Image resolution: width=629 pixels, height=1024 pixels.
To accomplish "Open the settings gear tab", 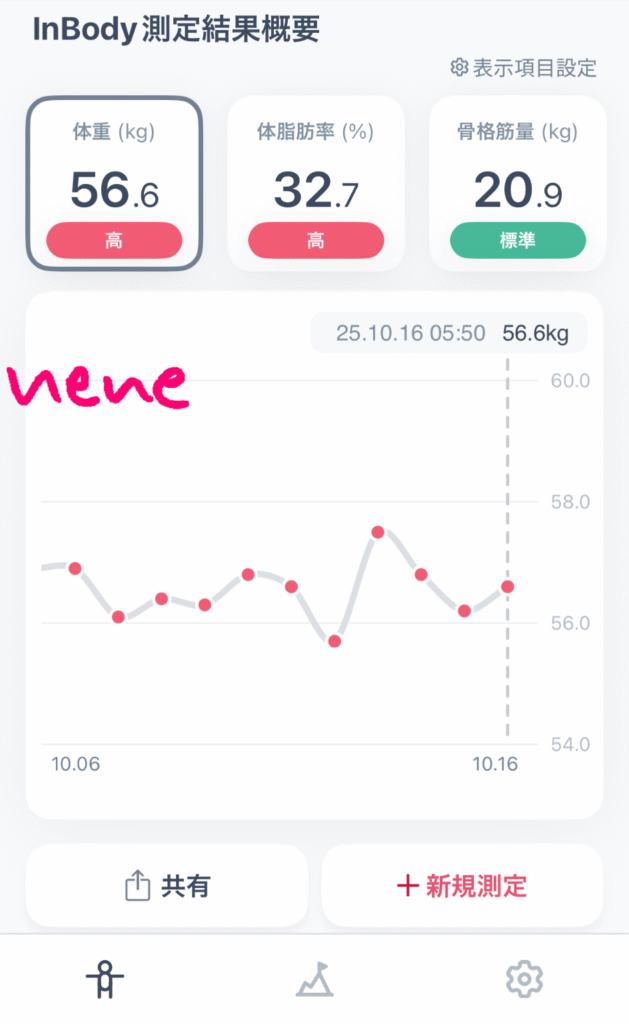I will [523, 979].
